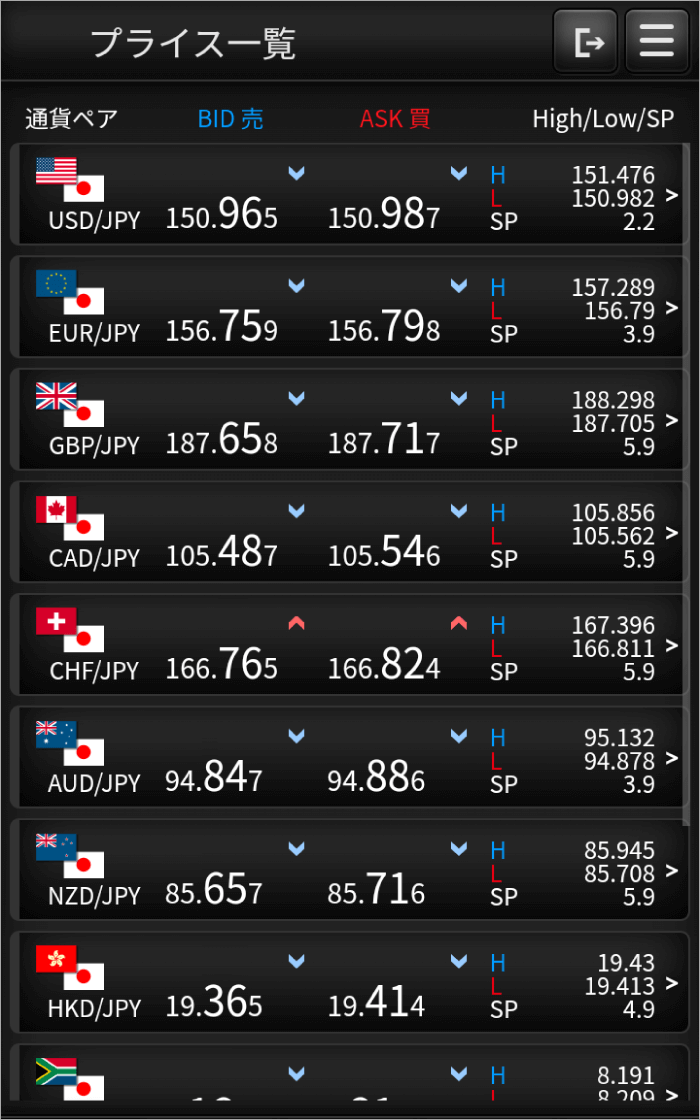
Task: Open the NZD/JPY price row
Action: [x=350, y=870]
